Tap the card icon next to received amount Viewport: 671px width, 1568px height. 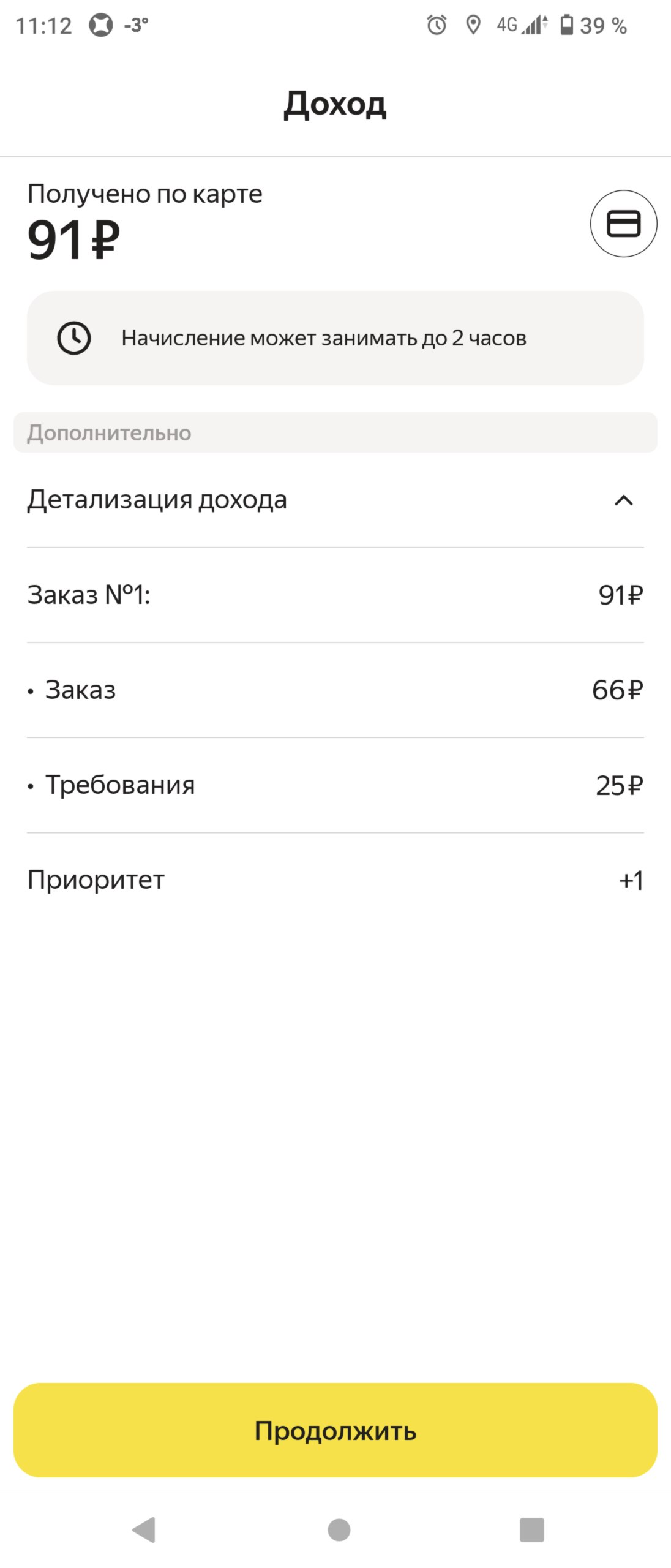pos(623,224)
